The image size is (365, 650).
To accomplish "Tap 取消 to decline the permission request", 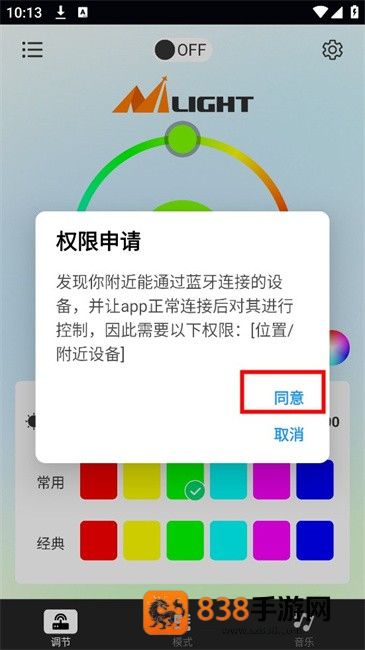I will pyautogui.click(x=289, y=434).
